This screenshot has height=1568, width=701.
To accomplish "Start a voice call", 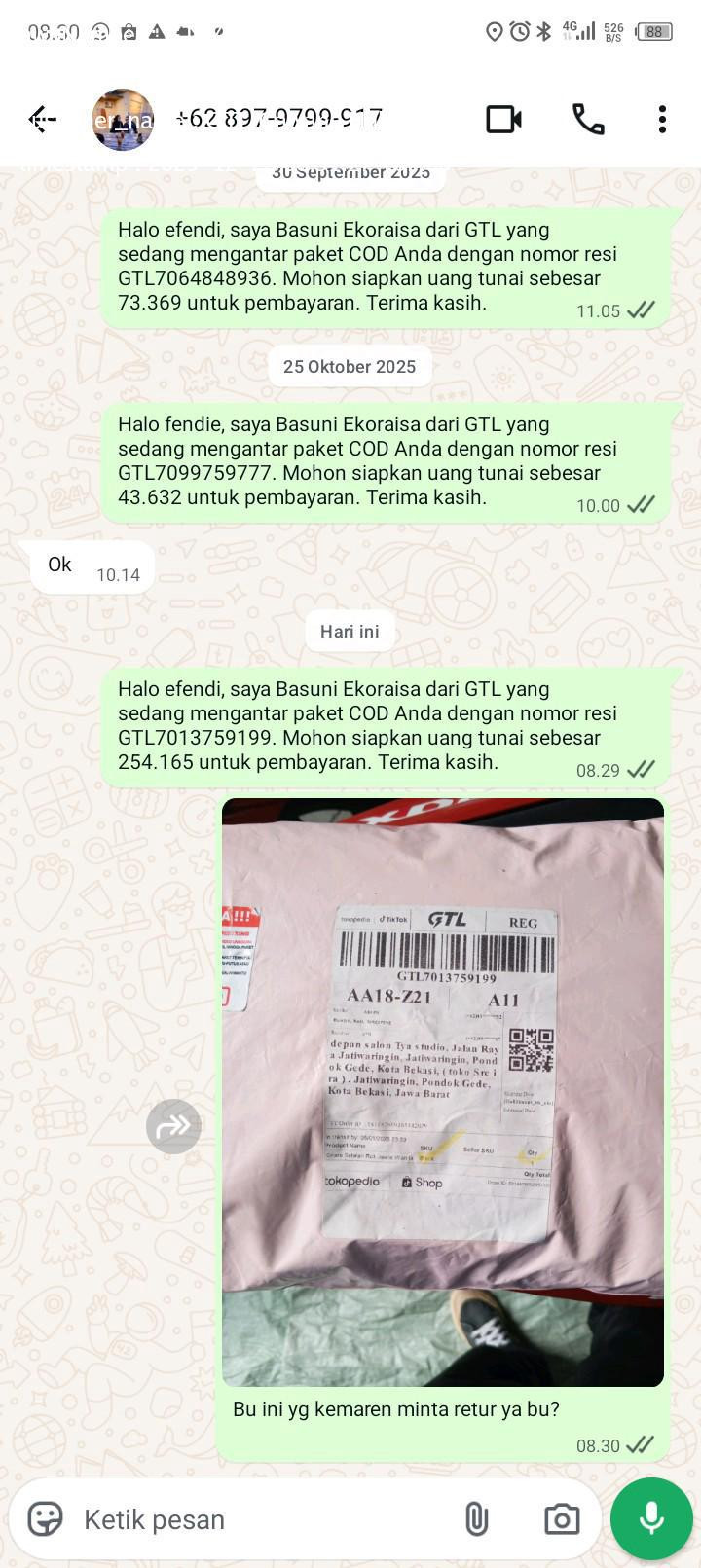I will coord(588,119).
